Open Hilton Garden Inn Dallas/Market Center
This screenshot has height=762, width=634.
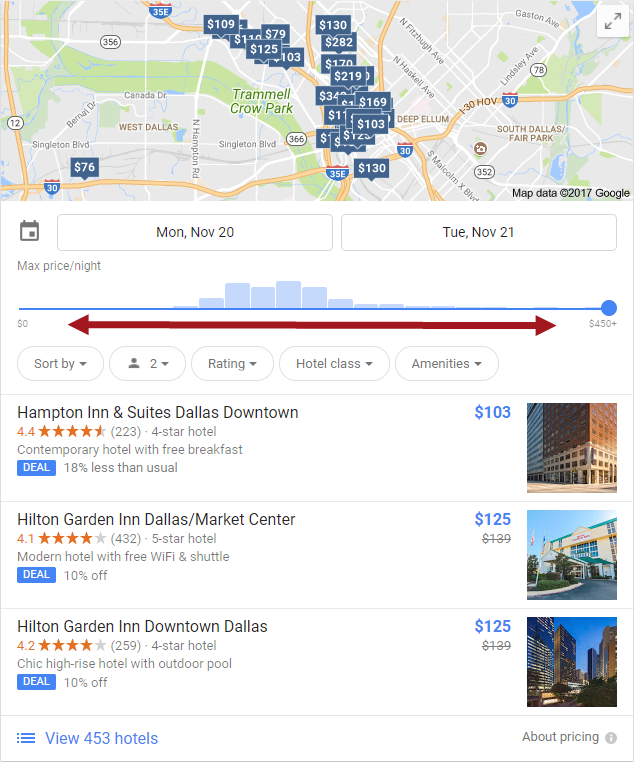pos(156,519)
